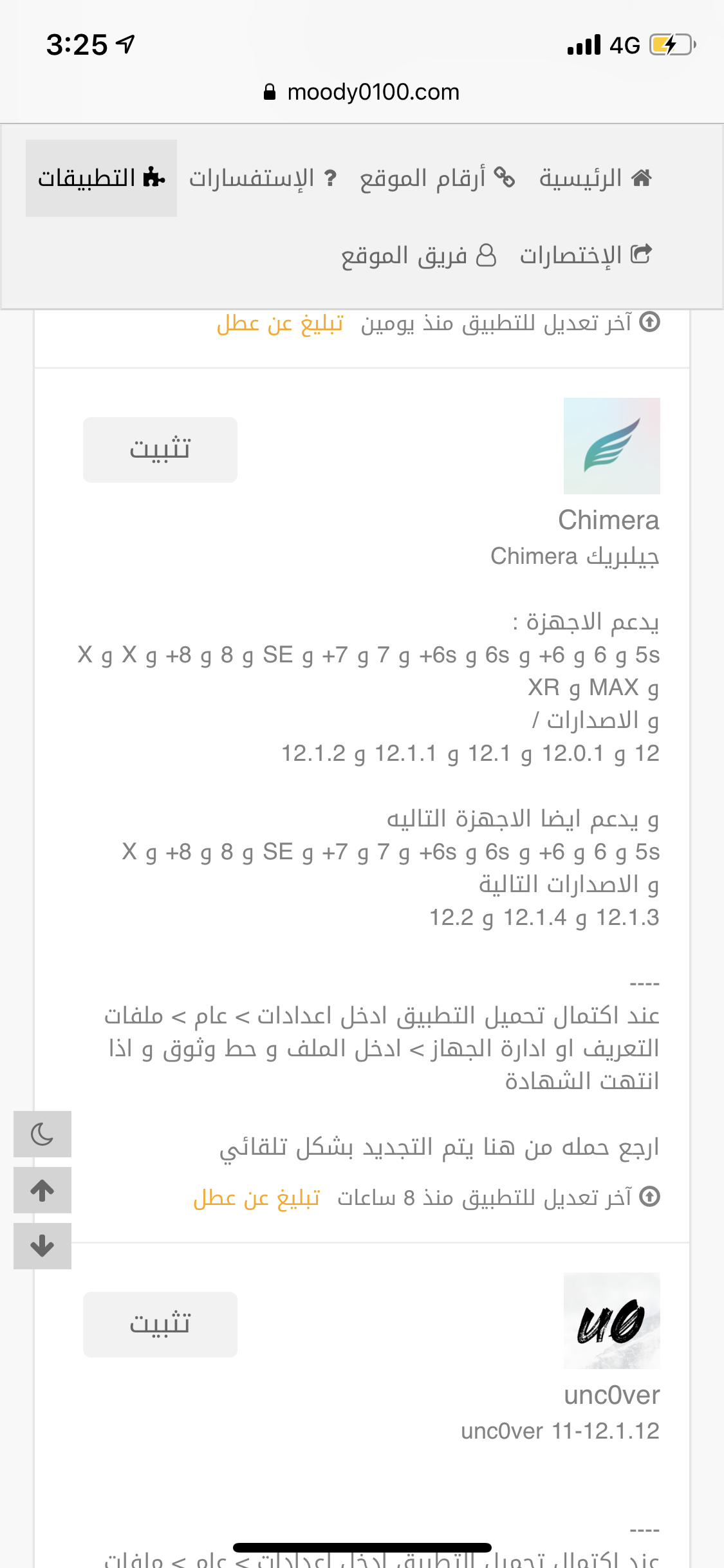
Task: Install the Chimera app with تثبيت
Action: coord(160,449)
